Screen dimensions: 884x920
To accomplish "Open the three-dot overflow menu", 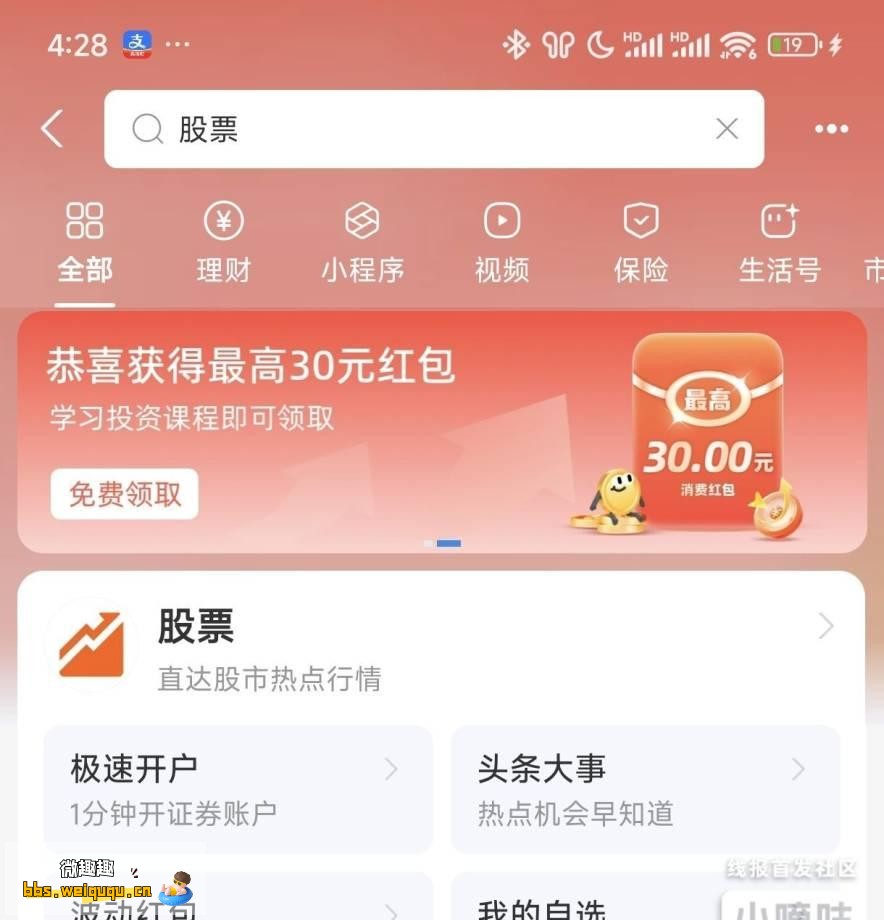I will pyautogui.click(x=831, y=129).
